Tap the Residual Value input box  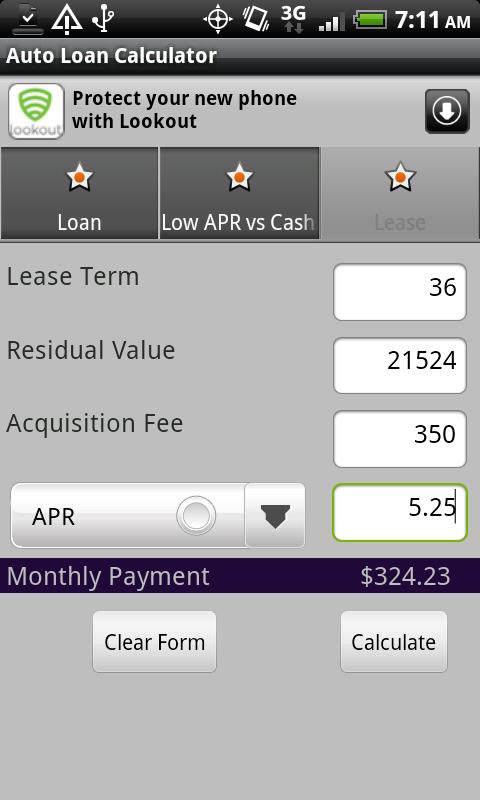click(x=400, y=365)
